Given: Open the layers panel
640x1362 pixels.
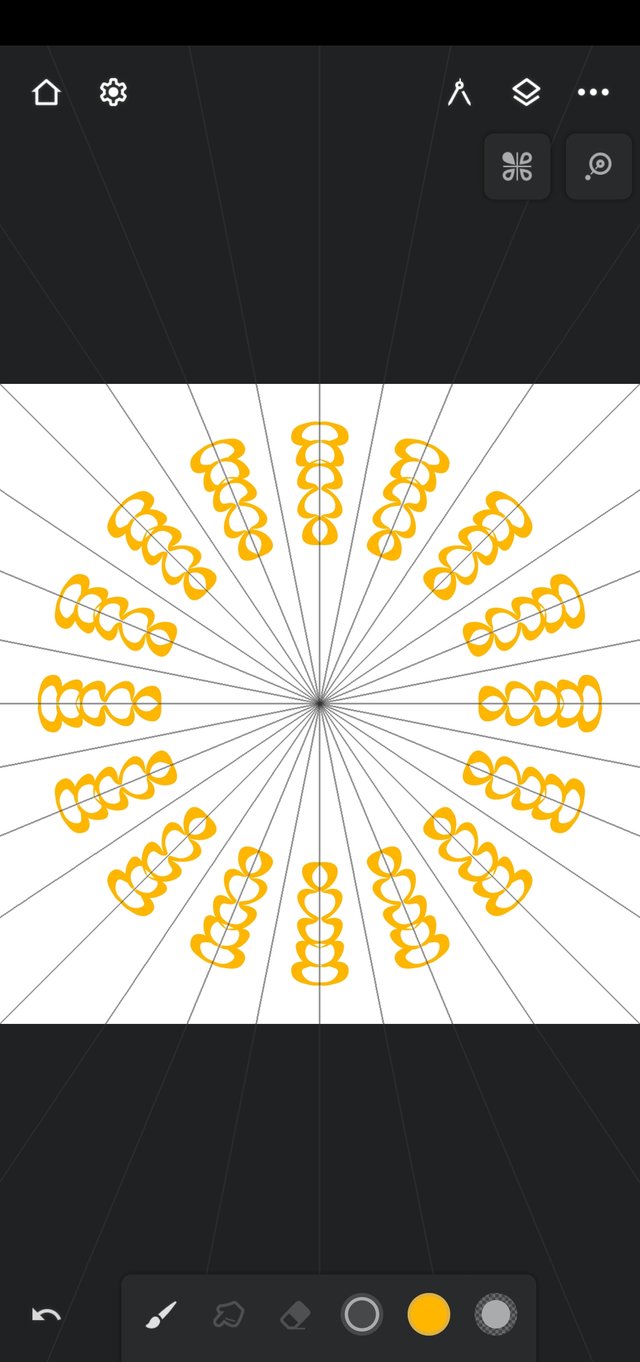Looking at the screenshot, I should pos(526,93).
